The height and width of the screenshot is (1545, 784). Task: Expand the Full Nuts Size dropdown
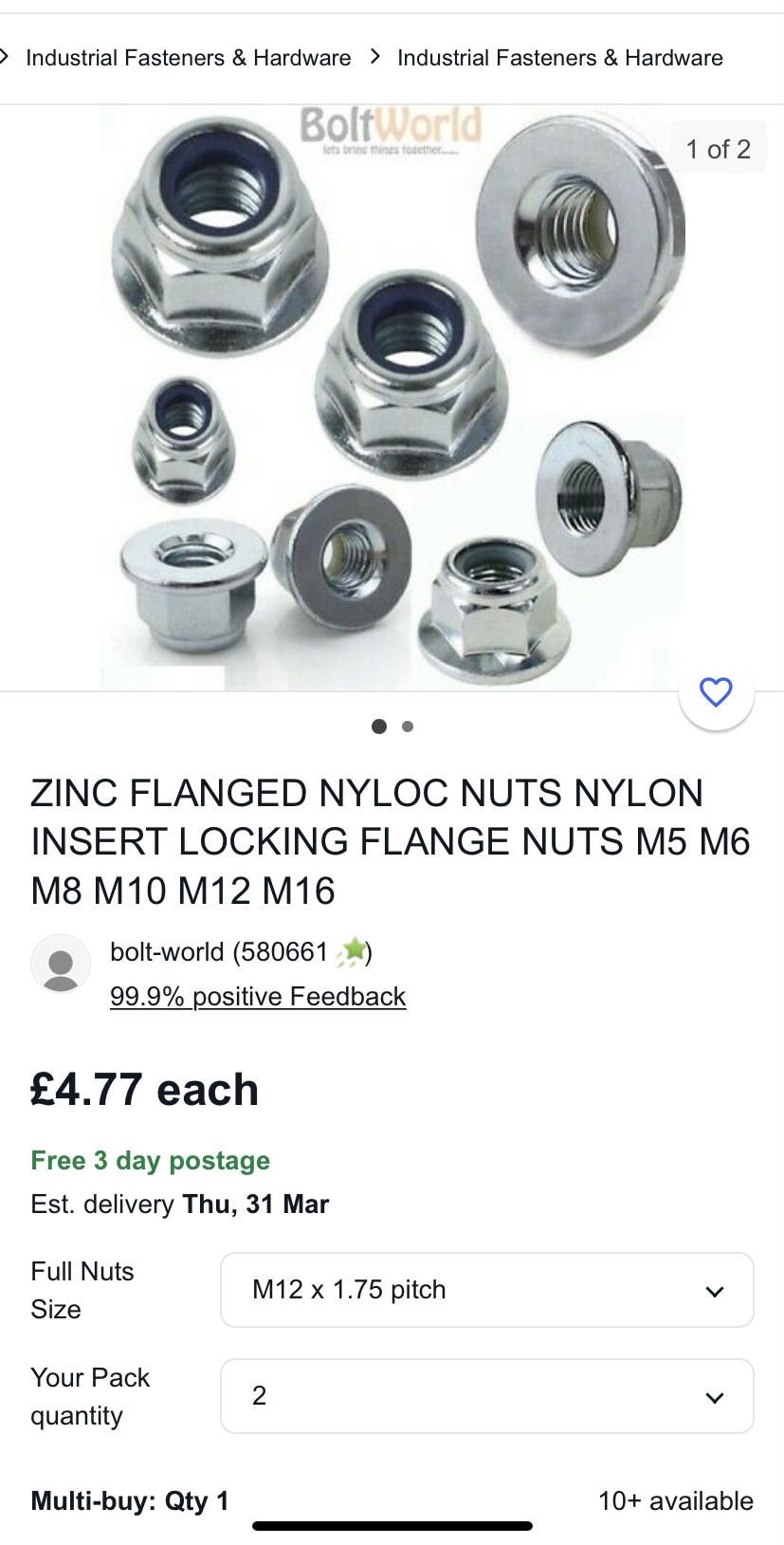coord(486,1290)
